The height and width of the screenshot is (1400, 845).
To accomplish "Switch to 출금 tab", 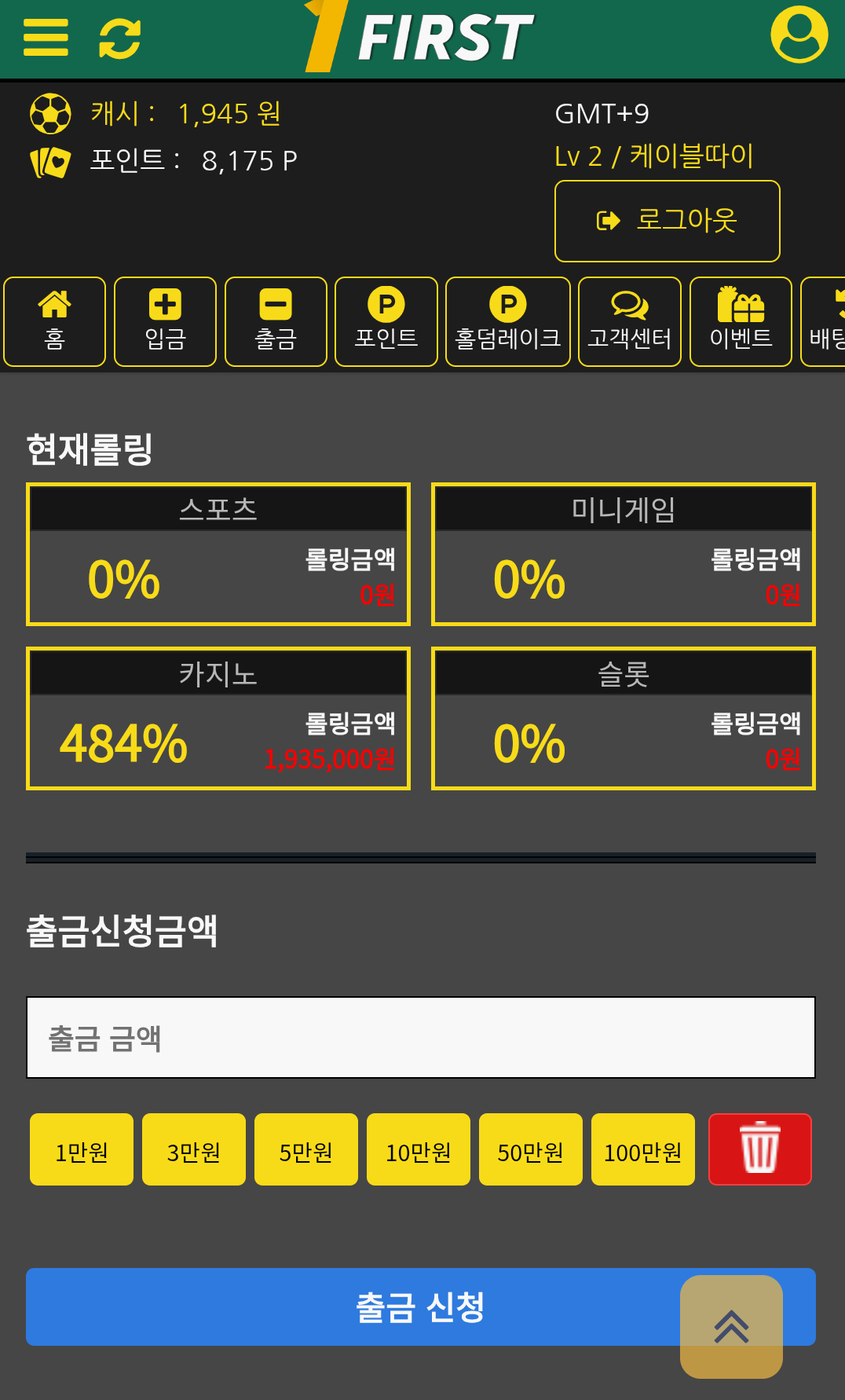I will click(276, 321).
